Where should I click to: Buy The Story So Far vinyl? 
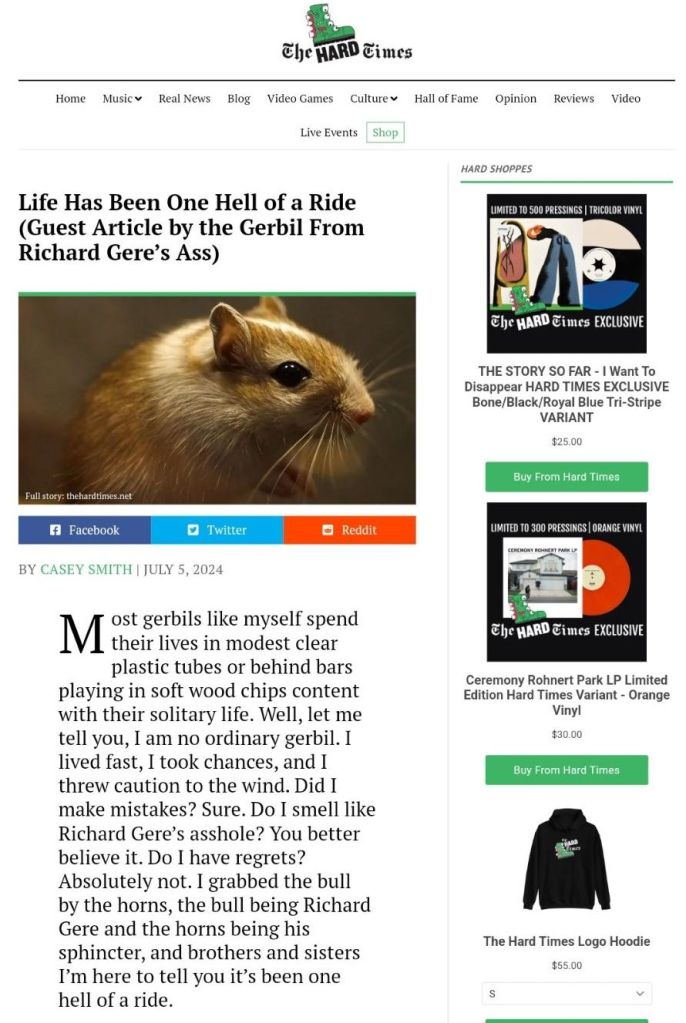(x=566, y=476)
